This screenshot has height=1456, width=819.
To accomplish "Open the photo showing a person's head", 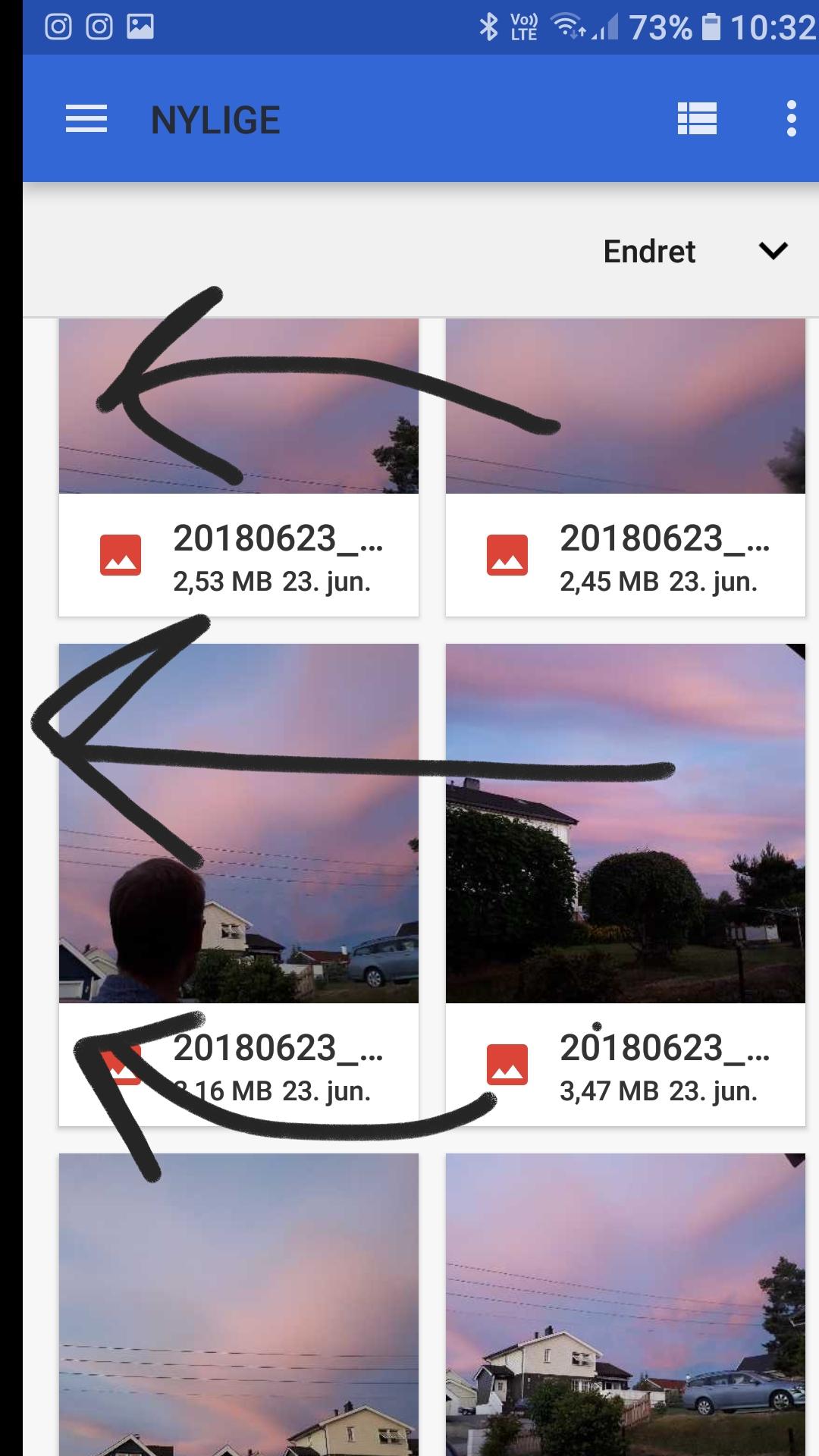I will [x=239, y=885].
